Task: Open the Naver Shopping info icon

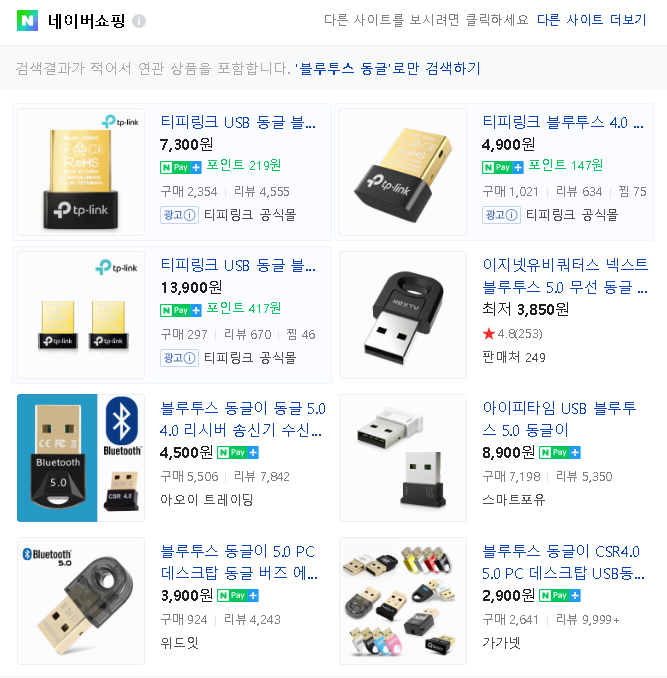Action: pos(139,21)
